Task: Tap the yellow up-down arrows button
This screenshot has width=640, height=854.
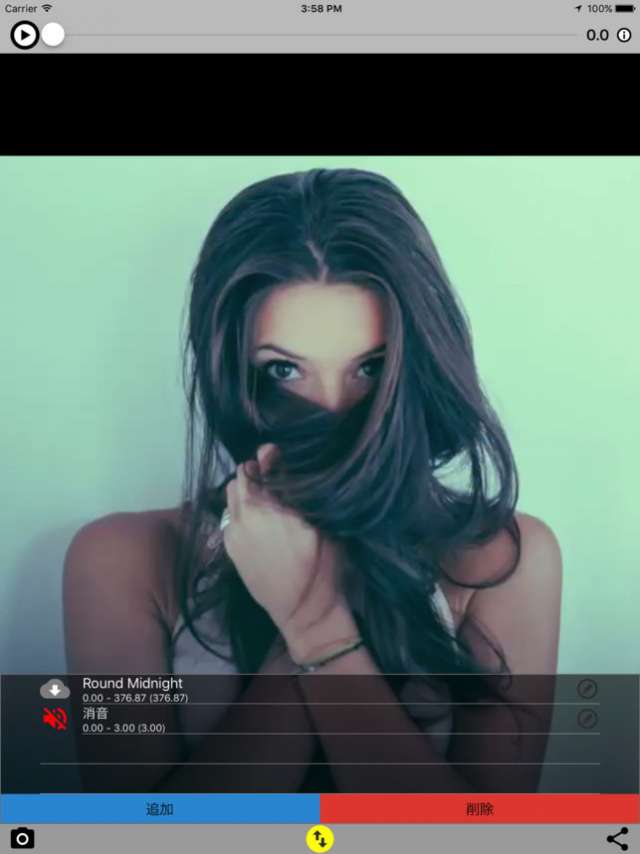Action: 319,839
